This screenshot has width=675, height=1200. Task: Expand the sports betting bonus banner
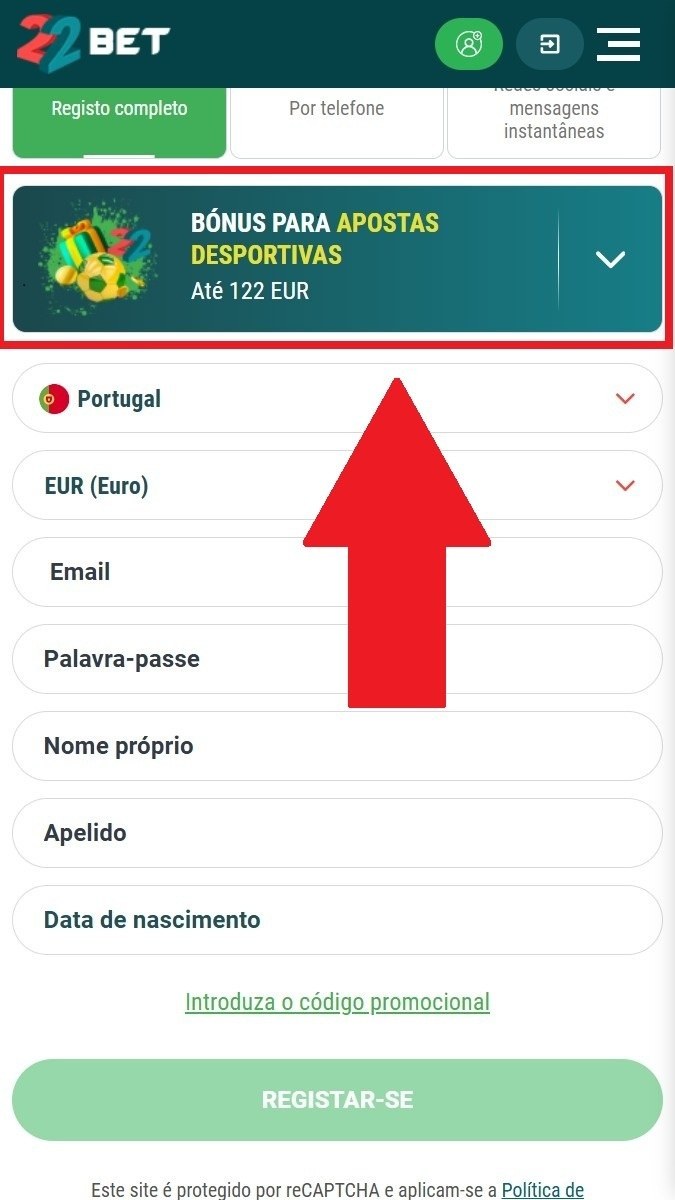click(610, 259)
